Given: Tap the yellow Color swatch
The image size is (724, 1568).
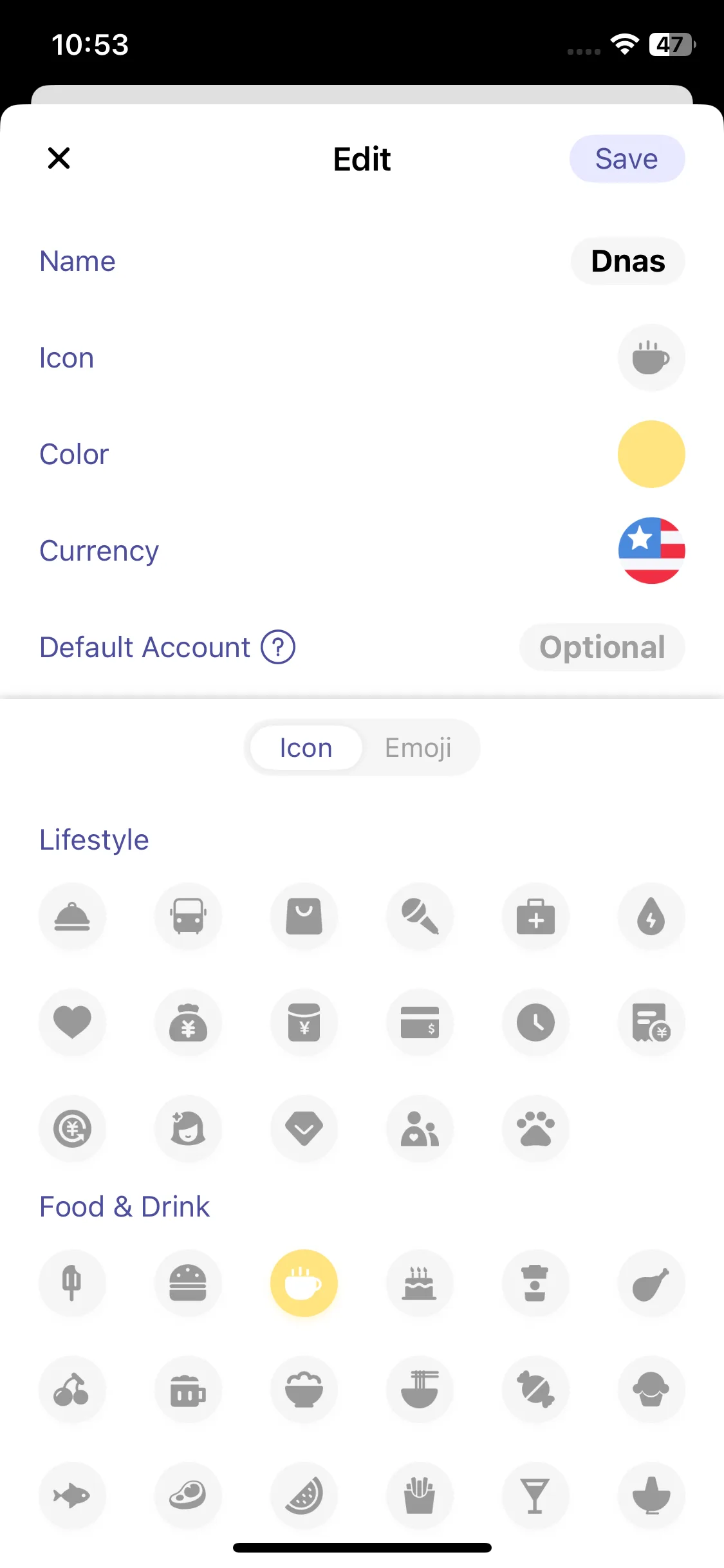Looking at the screenshot, I should (x=651, y=454).
